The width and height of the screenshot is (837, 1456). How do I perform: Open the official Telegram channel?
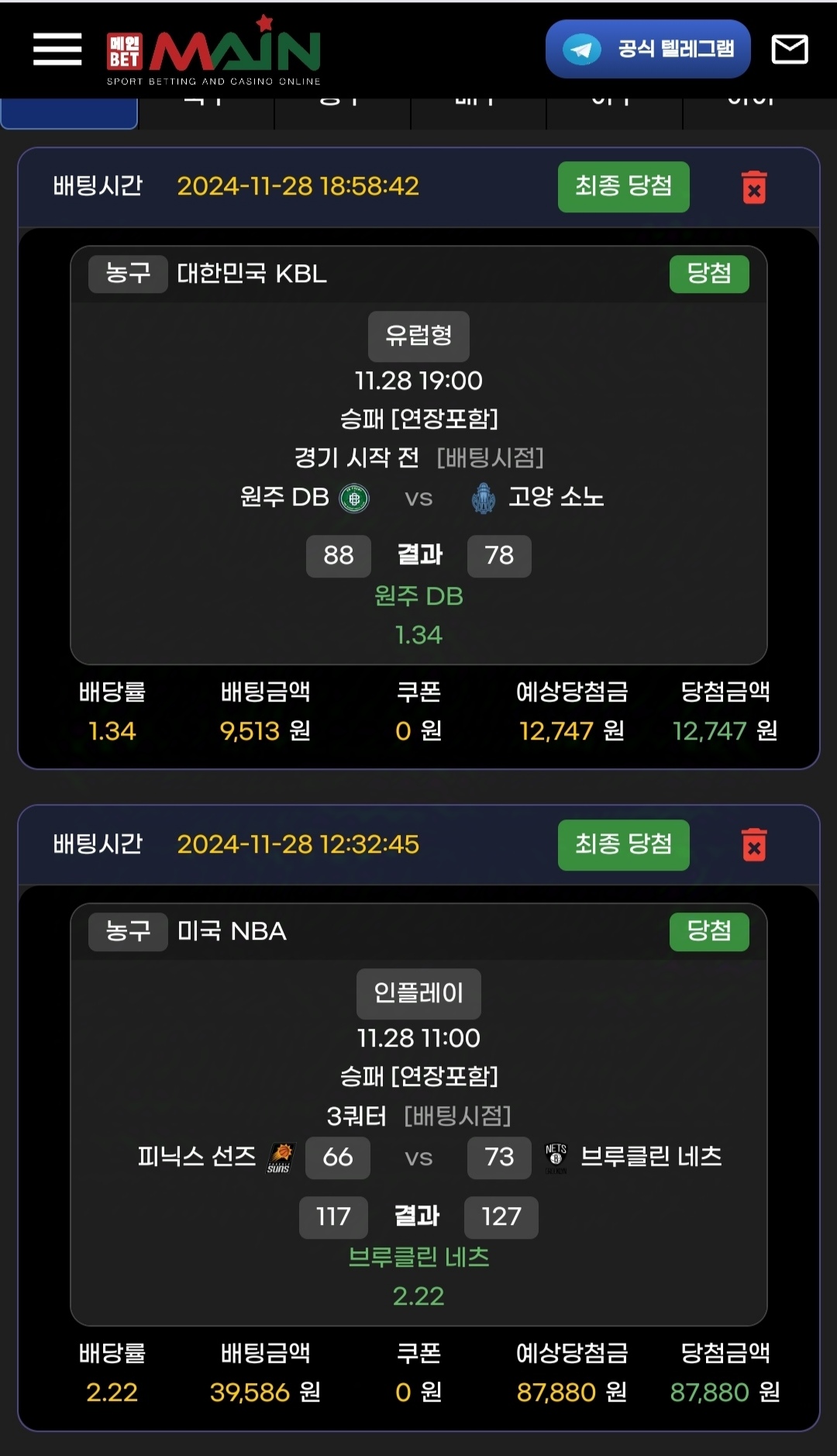(648, 50)
